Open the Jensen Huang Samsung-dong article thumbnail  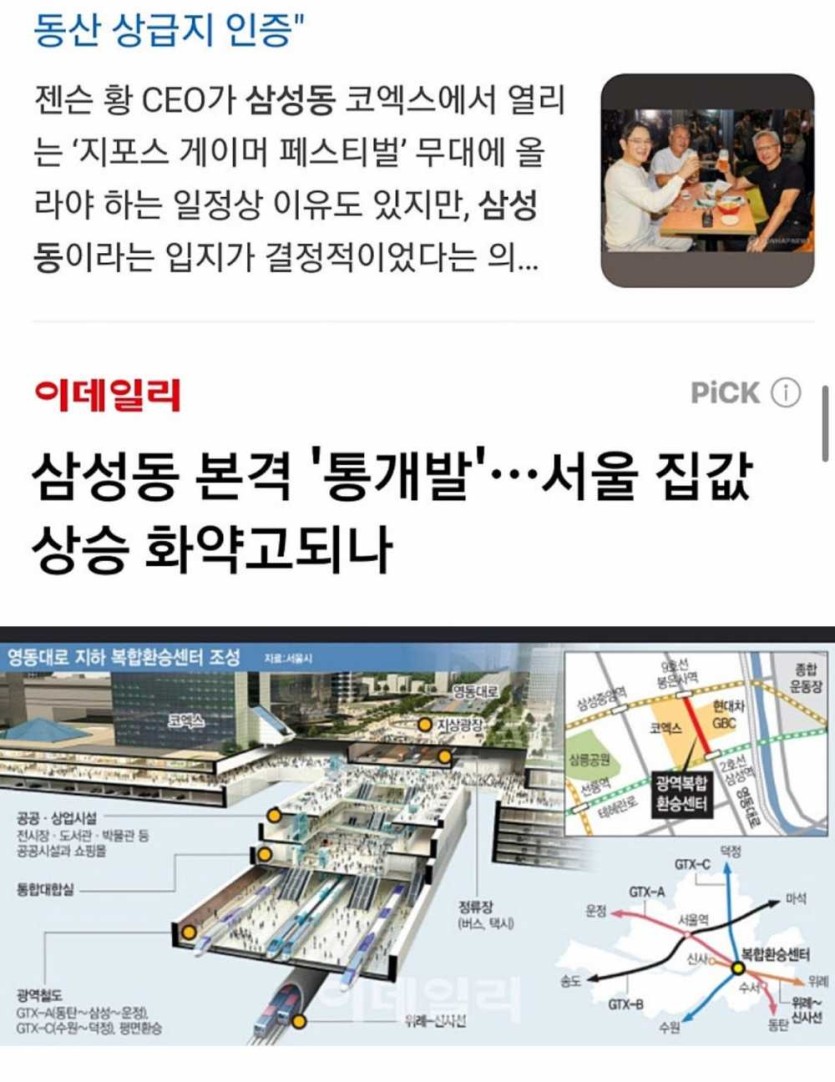tap(707, 180)
